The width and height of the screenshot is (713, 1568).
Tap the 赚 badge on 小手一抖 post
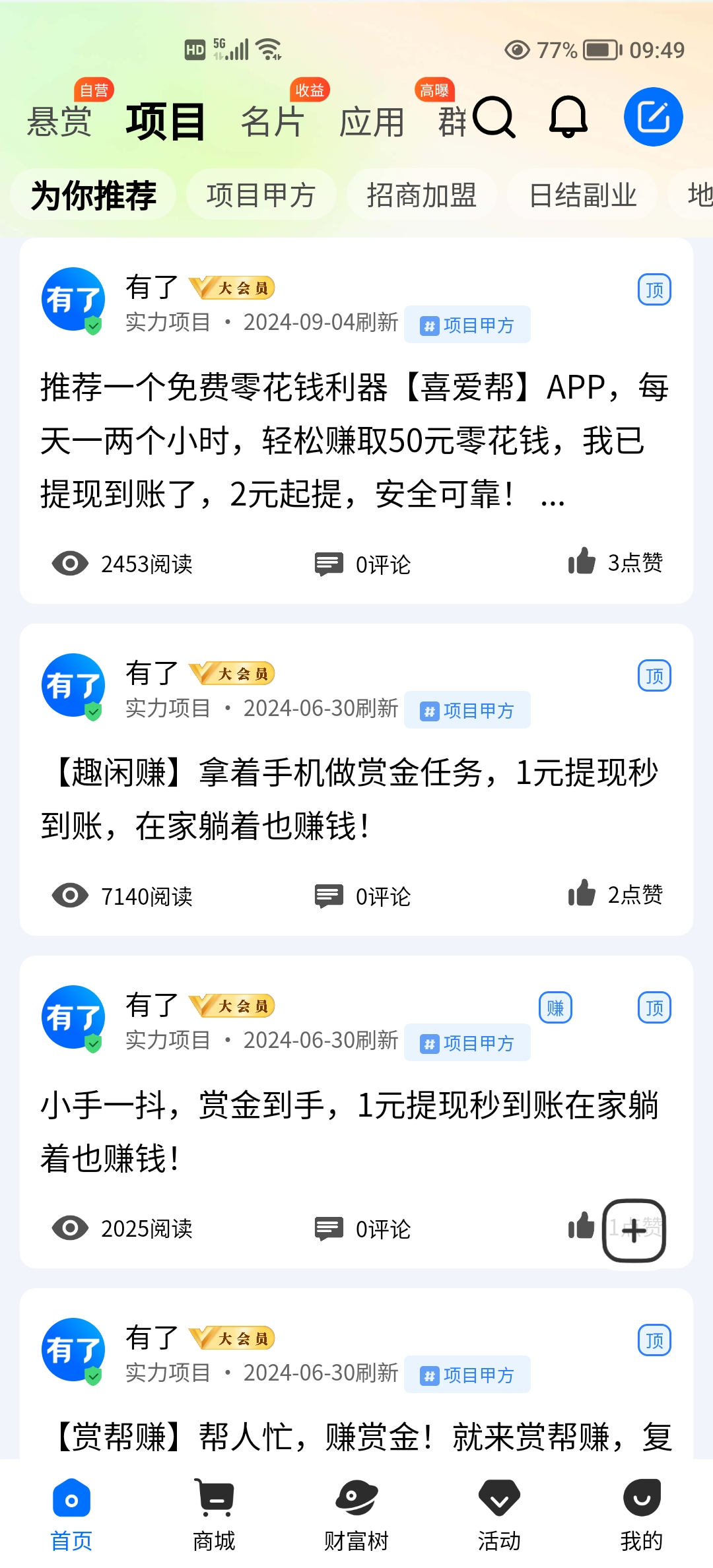tap(555, 1008)
